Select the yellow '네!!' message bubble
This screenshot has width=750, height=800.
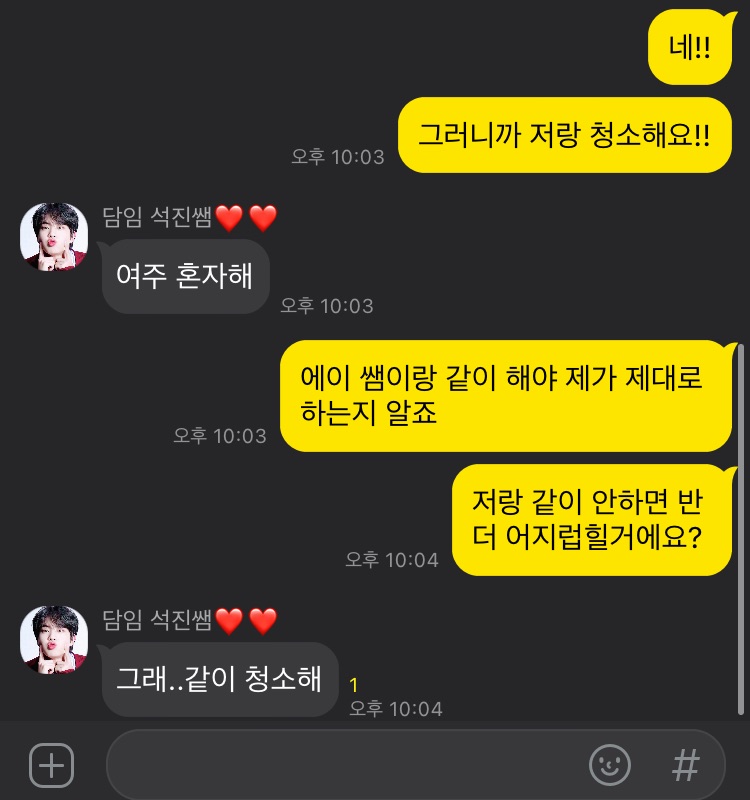pyautogui.click(x=688, y=45)
